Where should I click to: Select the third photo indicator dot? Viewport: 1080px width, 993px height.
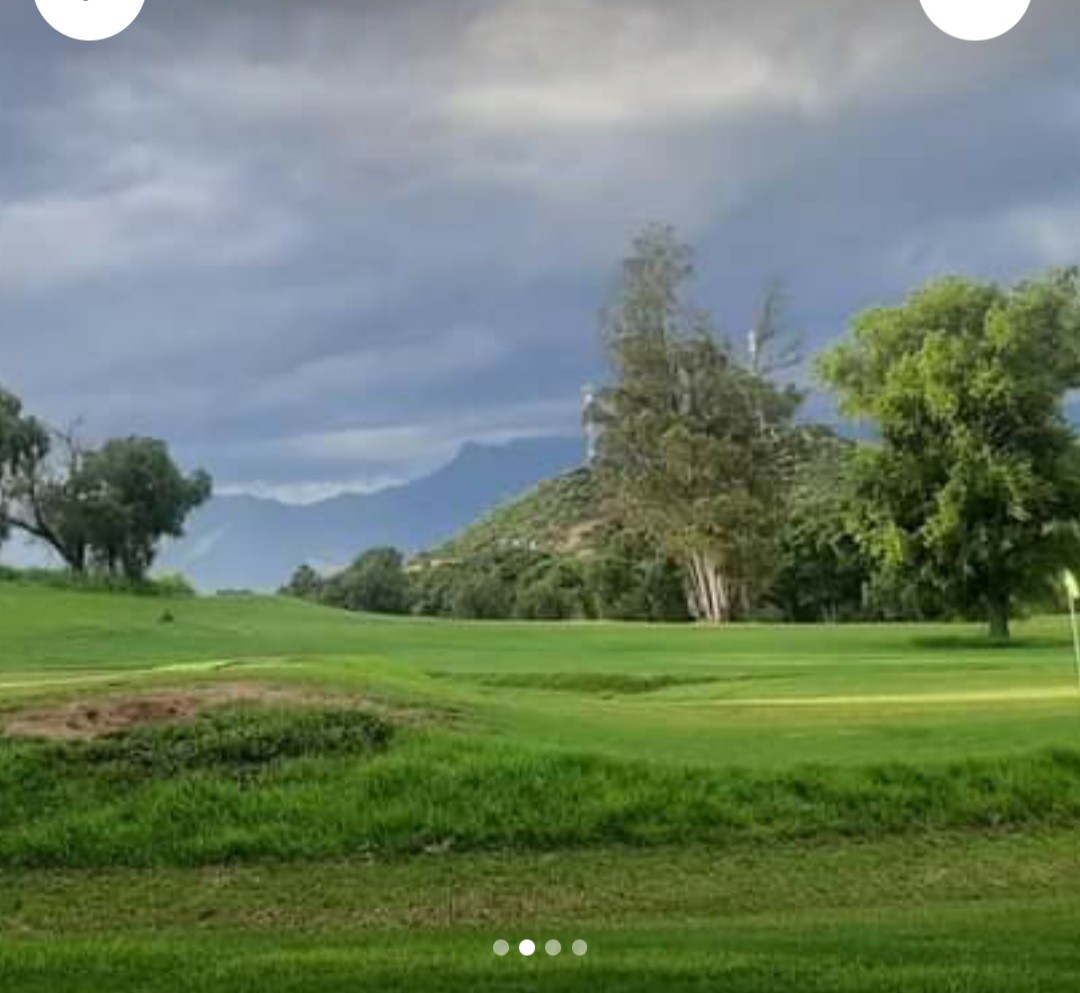point(553,947)
